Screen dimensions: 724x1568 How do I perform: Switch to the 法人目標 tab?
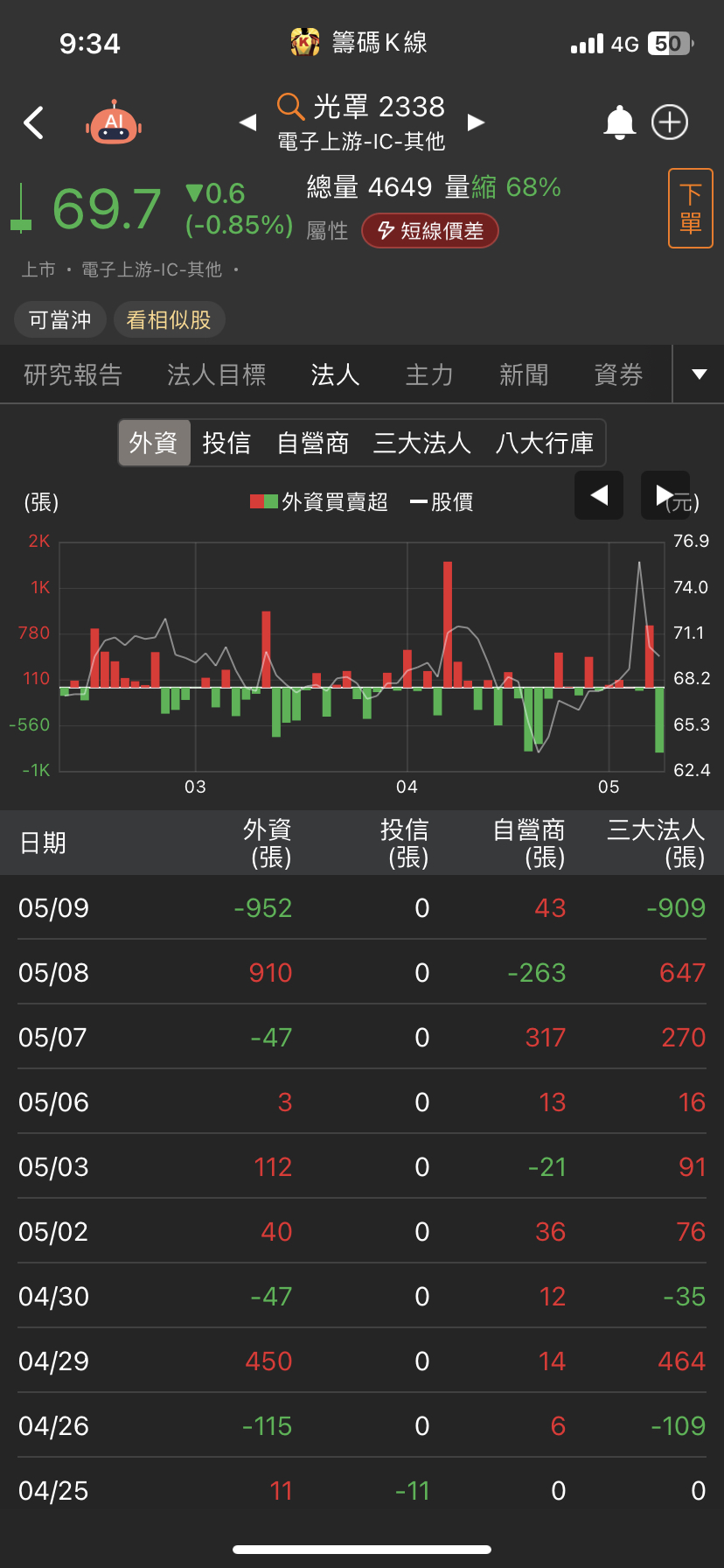click(x=216, y=375)
